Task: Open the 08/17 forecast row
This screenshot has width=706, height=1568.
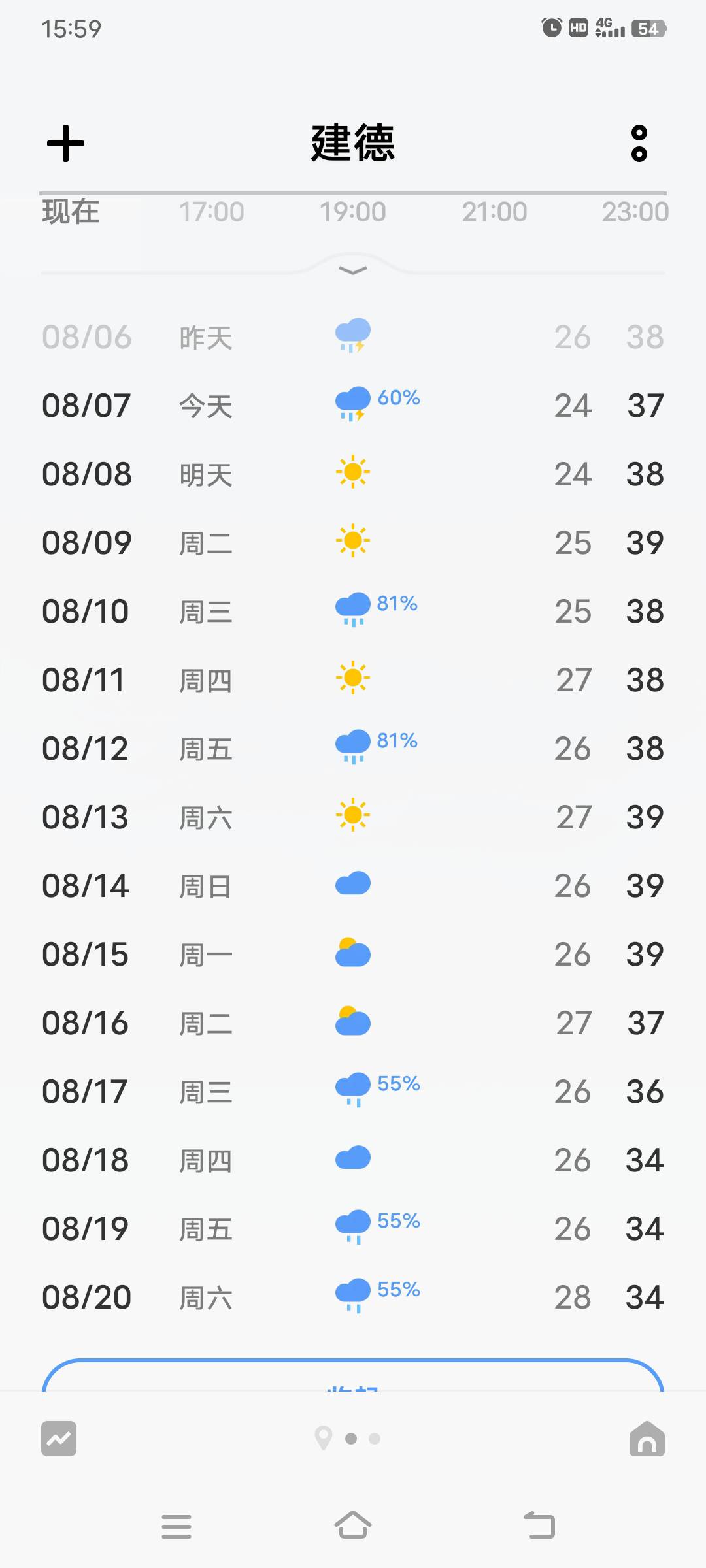Action: (353, 1091)
